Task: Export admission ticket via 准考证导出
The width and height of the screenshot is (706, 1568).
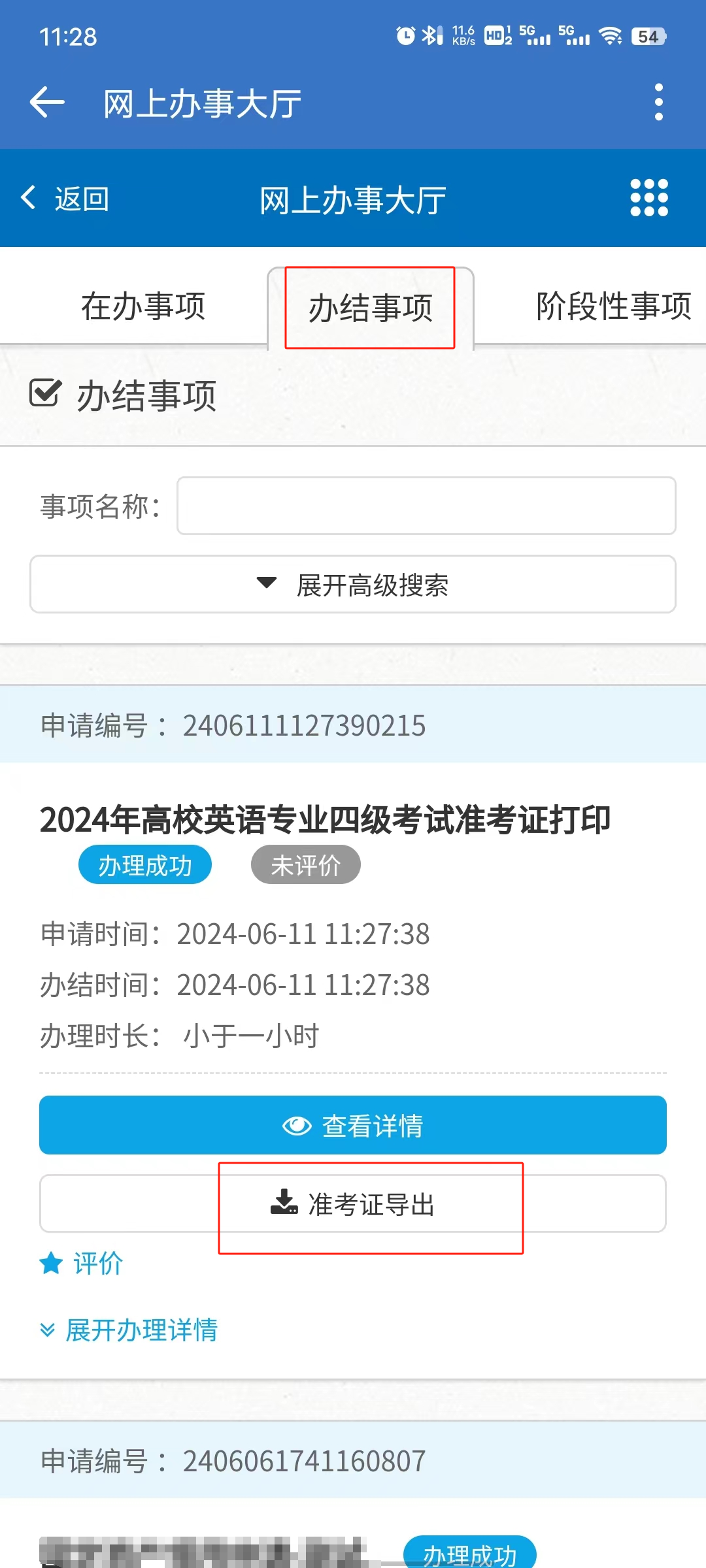Action: 353,1204
